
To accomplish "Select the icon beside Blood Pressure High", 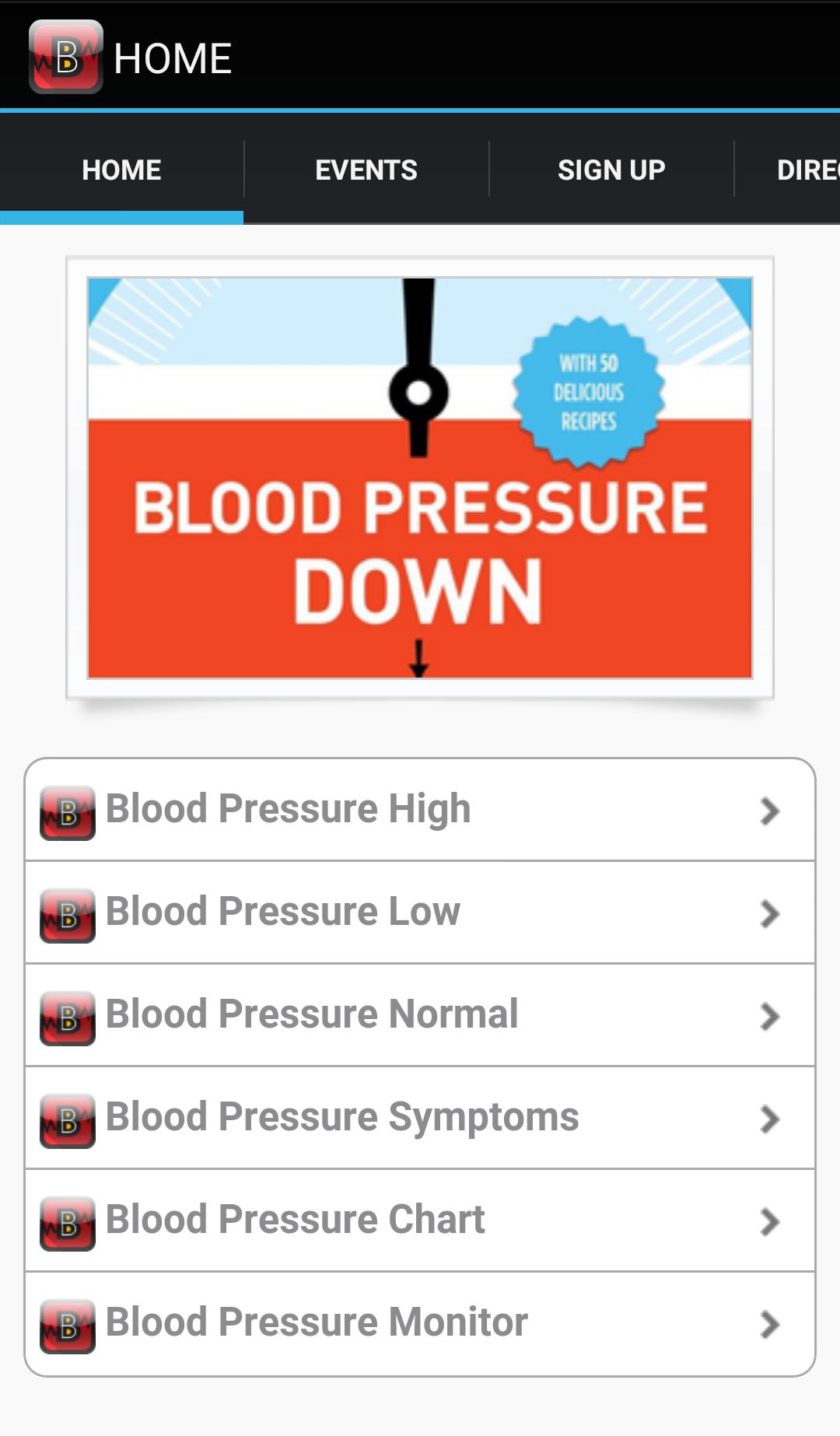I will click(67, 810).
